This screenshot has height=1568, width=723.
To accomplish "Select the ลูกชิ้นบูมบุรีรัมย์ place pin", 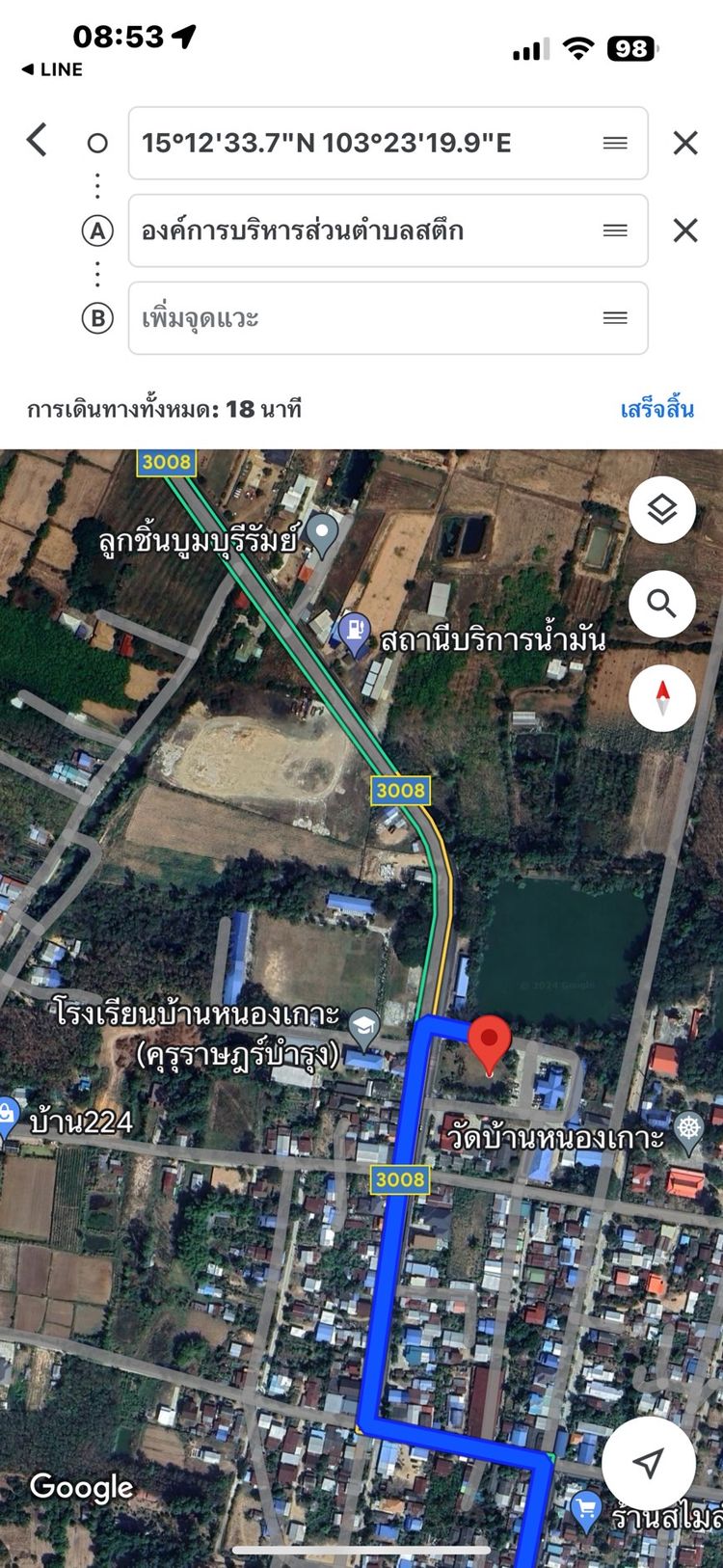I will pos(322,532).
